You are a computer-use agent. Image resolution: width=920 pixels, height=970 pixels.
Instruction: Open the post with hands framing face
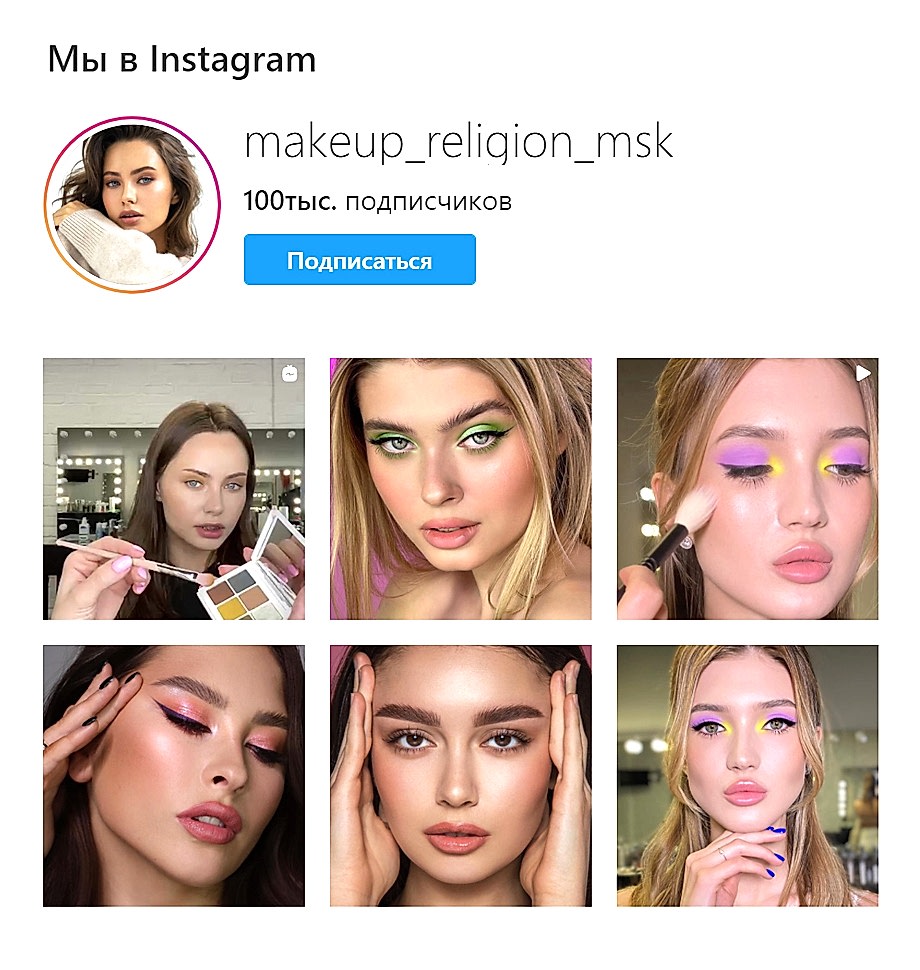click(460, 775)
